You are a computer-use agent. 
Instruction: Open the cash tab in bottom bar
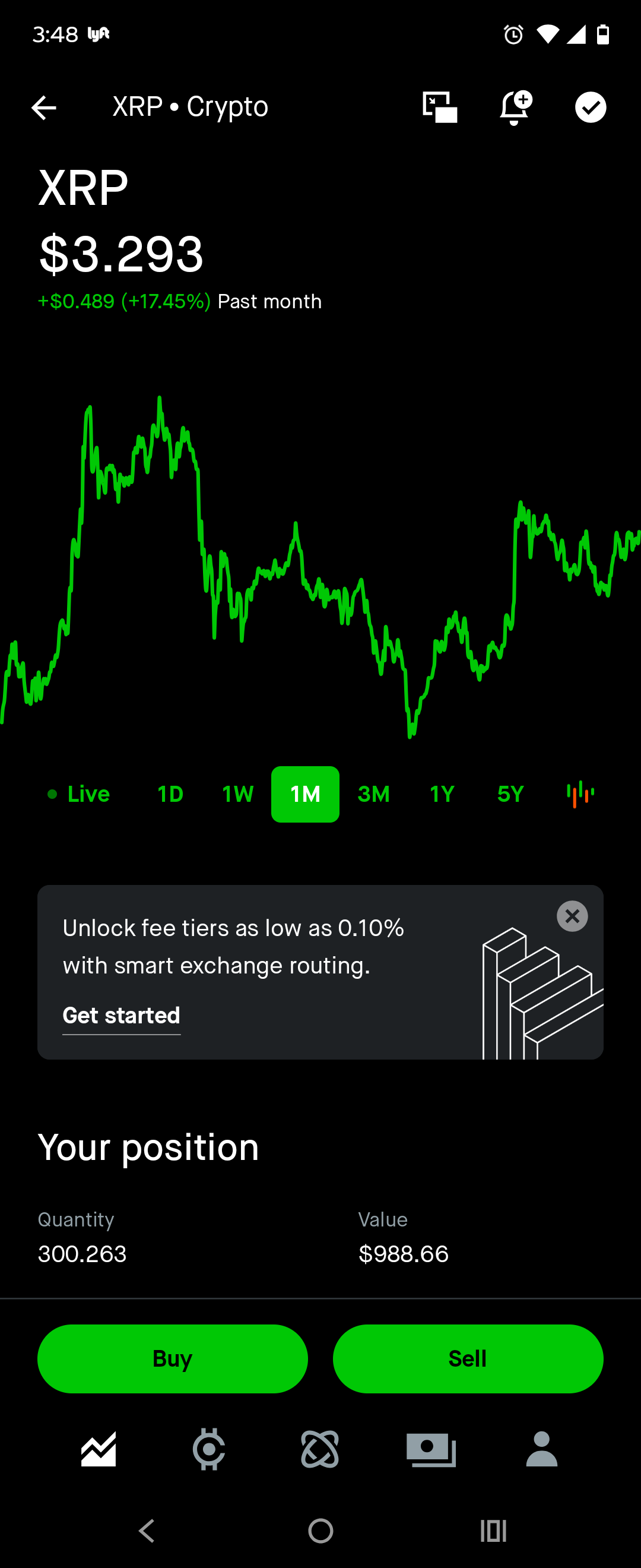pyautogui.click(x=431, y=1449)
